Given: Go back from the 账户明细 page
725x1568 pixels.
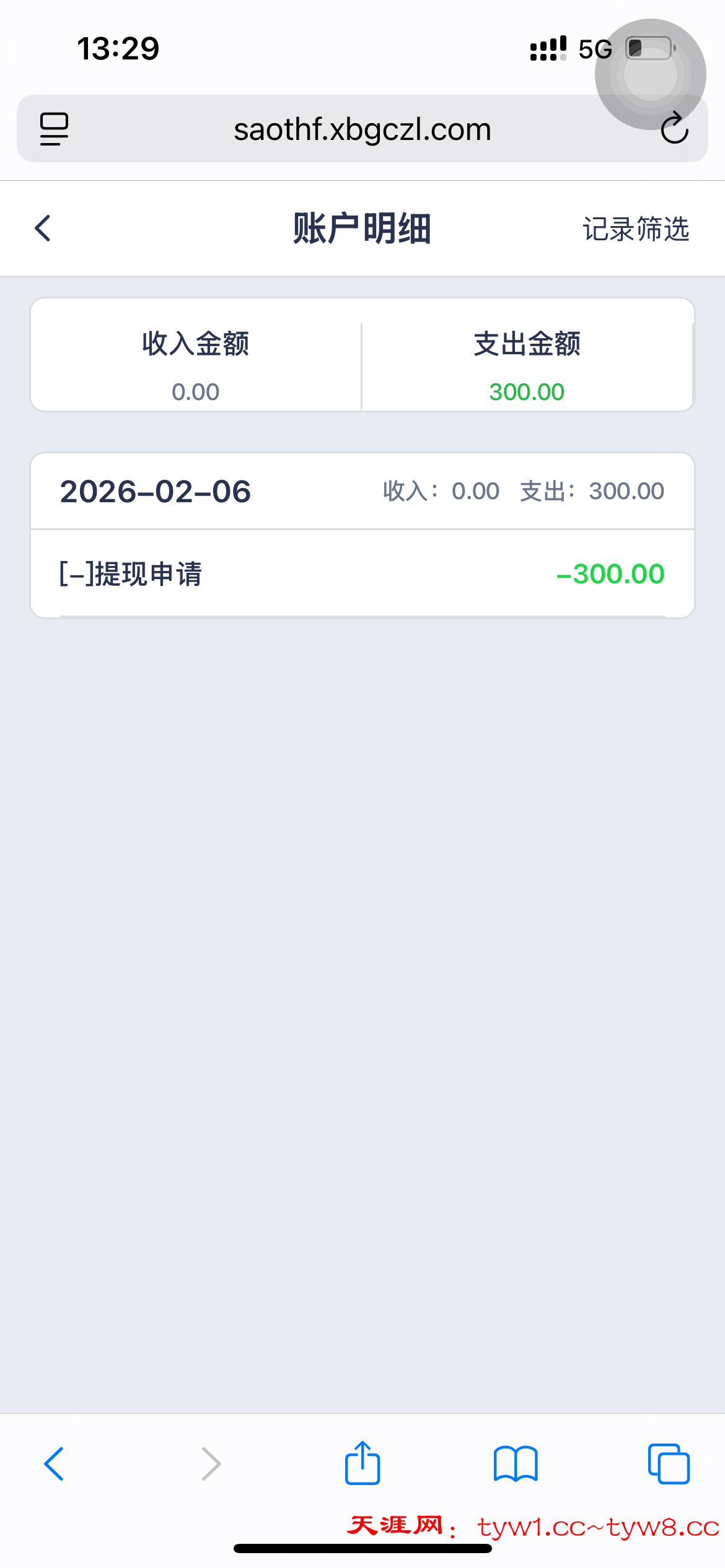Looking at the screenshot, I should [x=43, y=229].
